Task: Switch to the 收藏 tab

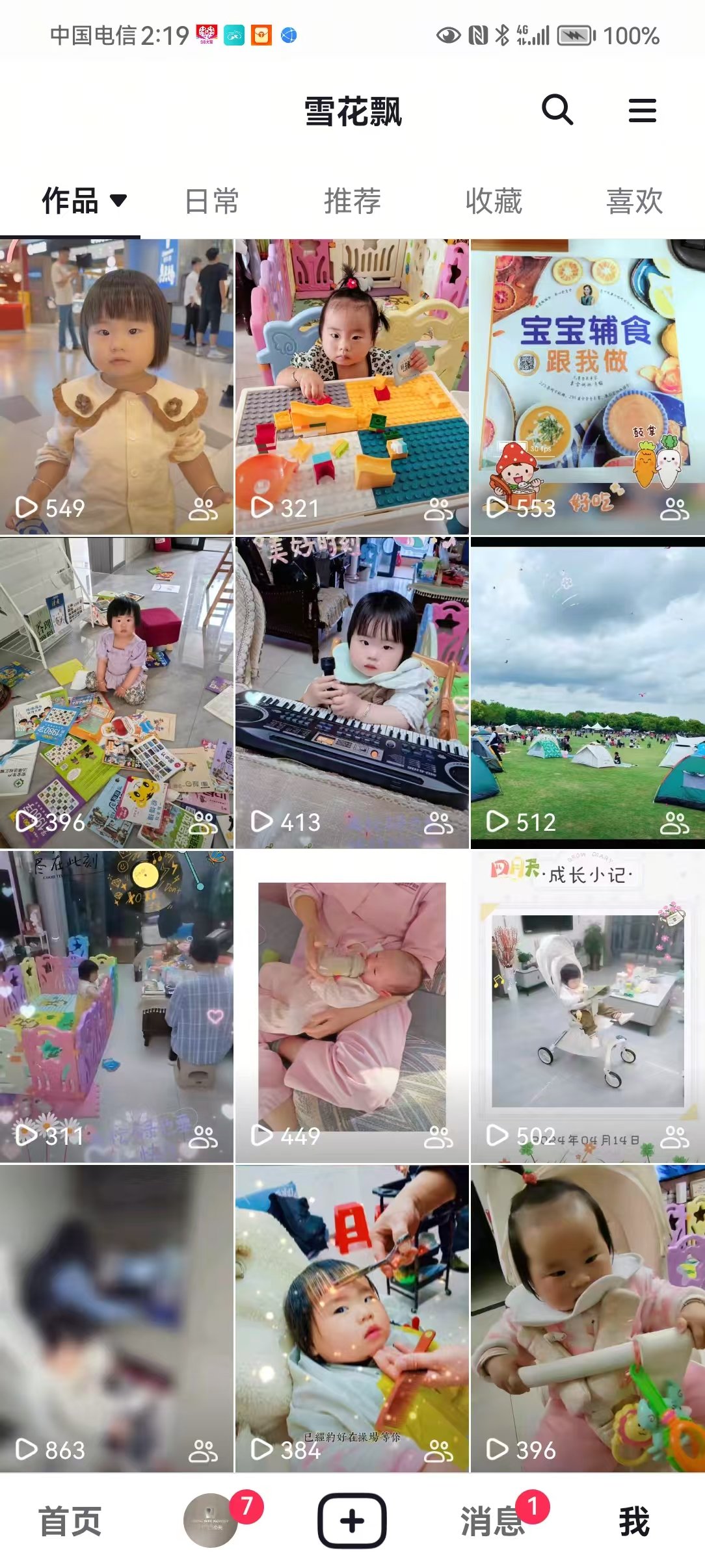Action: tap(494, 201)
